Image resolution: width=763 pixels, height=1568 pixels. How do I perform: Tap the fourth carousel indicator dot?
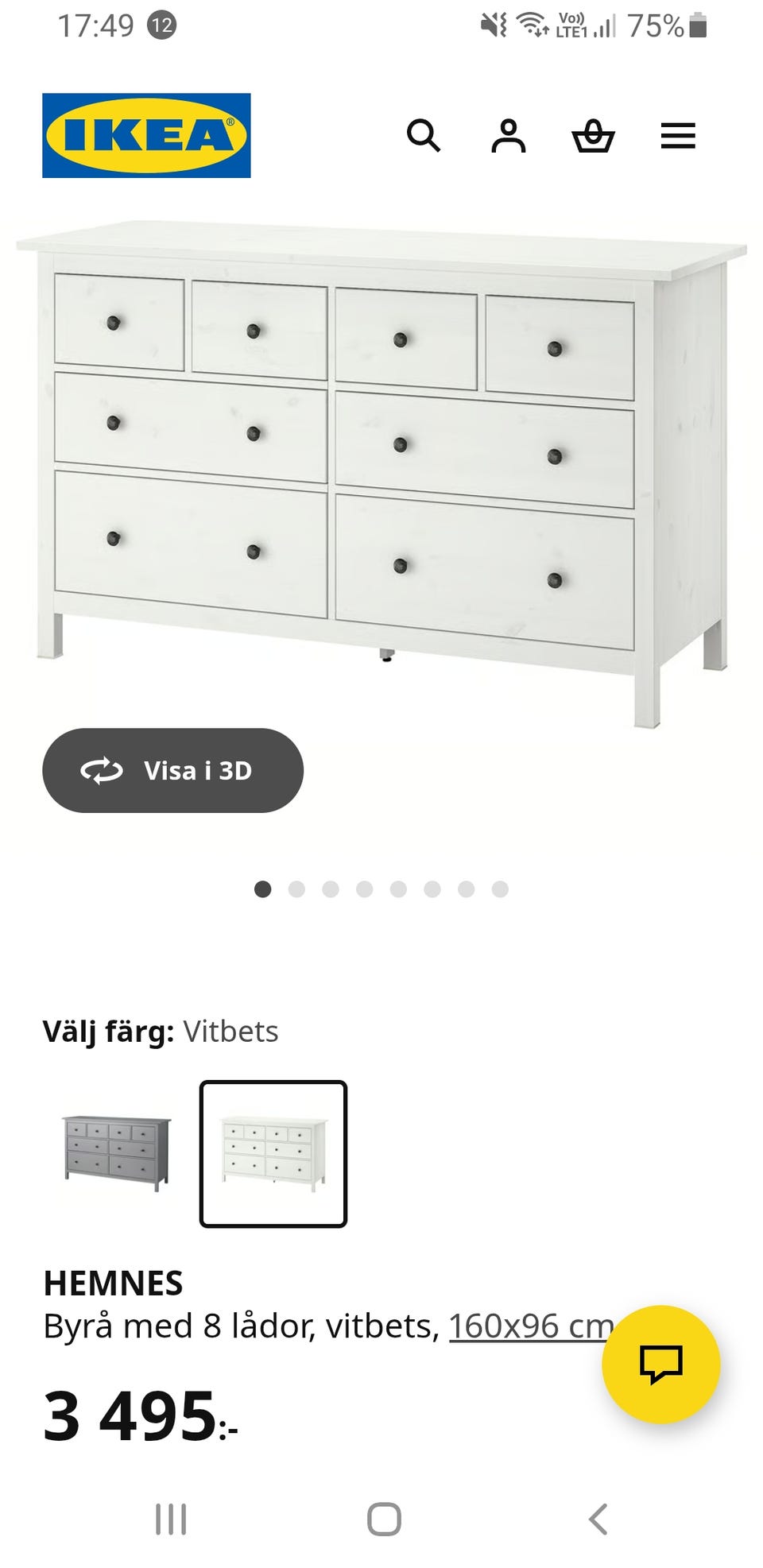point(364,890)
